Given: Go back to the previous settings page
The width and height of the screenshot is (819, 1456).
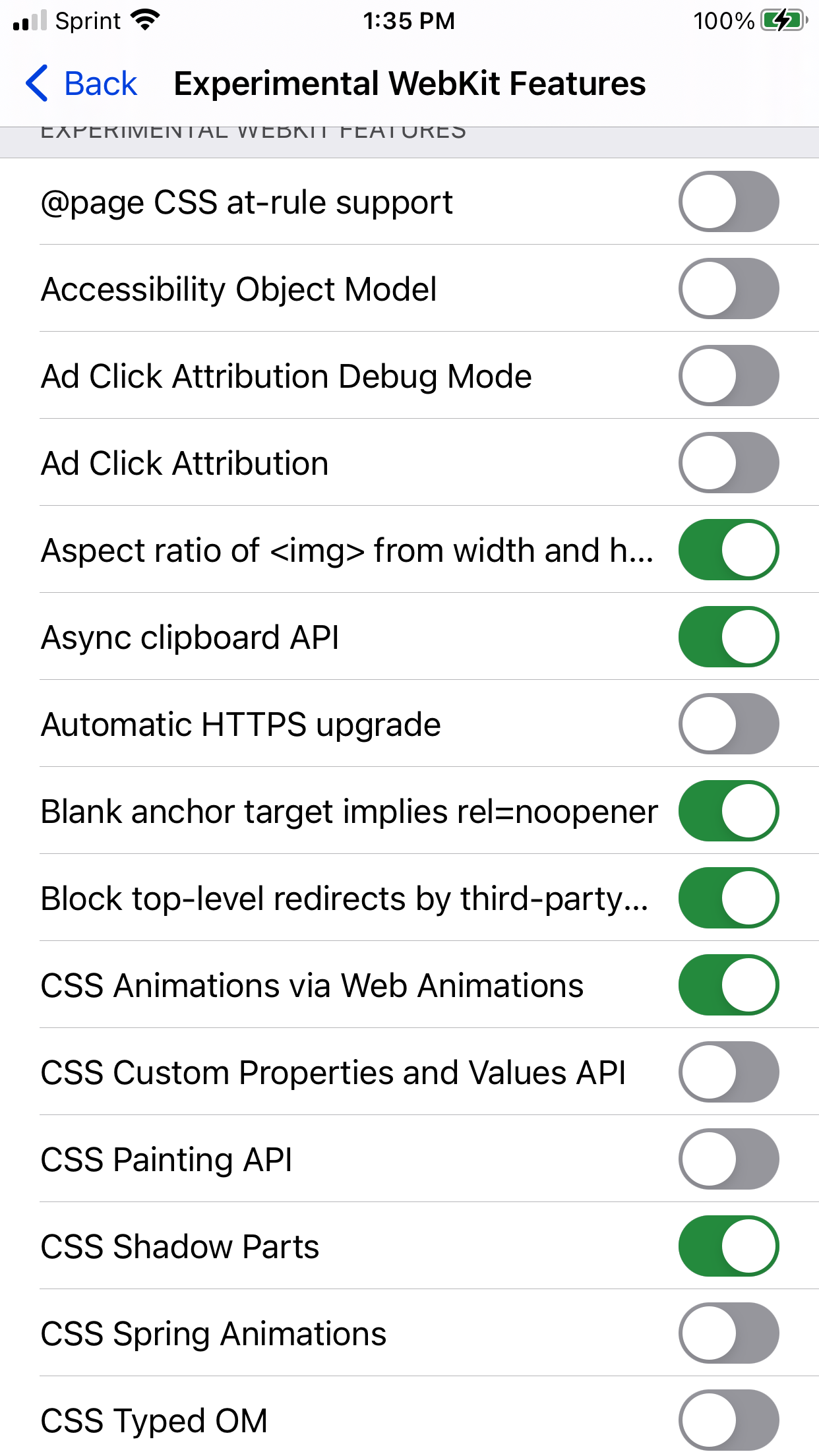Looking at the screenshot, I should (81, 84).
